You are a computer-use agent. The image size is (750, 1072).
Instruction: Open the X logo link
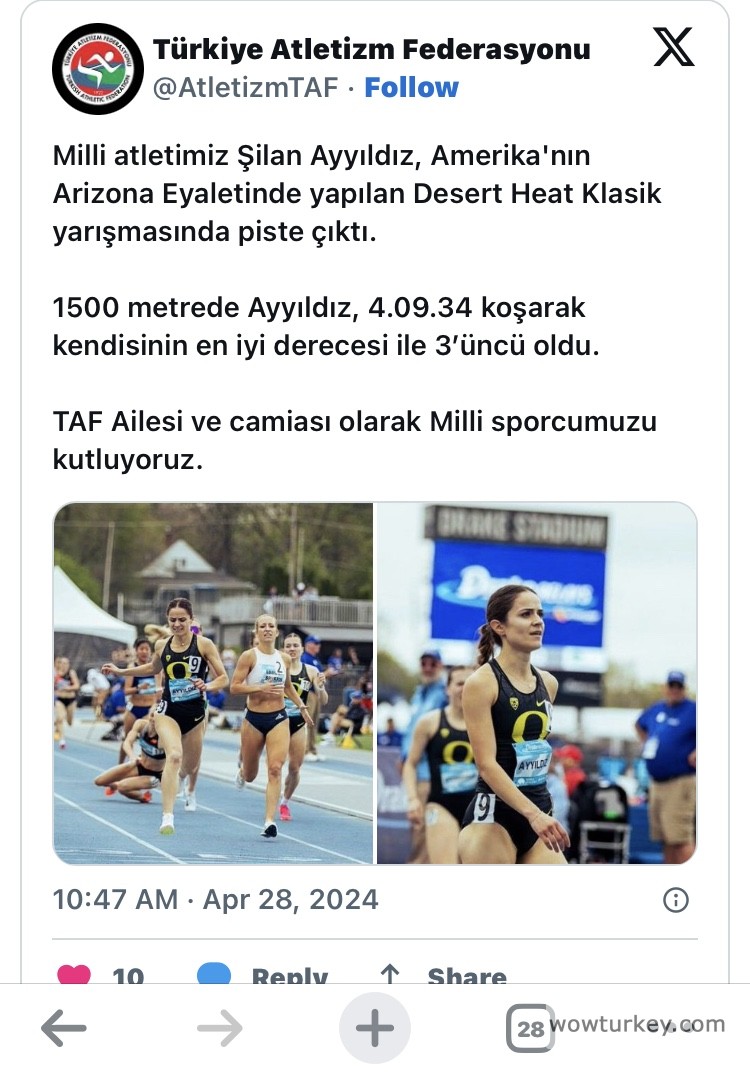673,47
